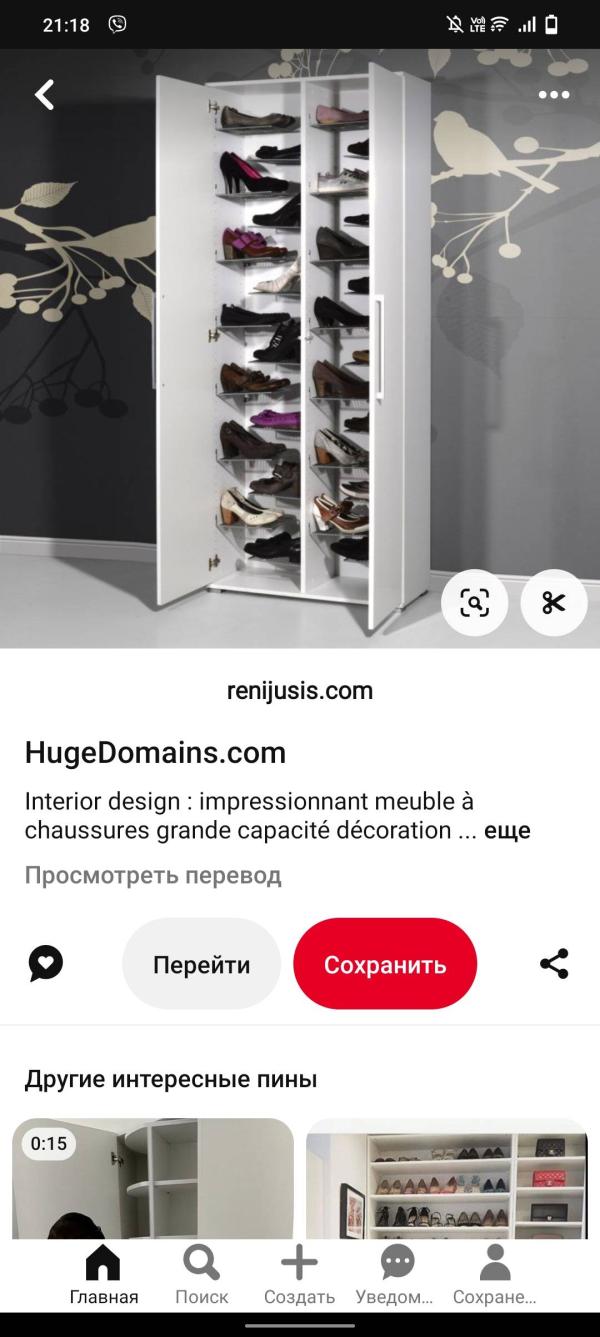The width and height of the screenshot is (600, 1337).
Task: Start visual search on the pin image
Action: 475,602
